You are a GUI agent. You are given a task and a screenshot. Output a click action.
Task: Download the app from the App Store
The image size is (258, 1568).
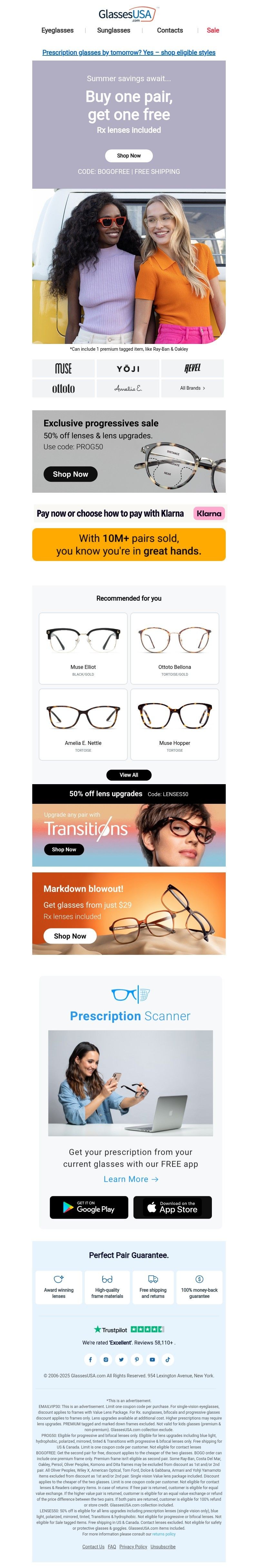pyautogui.click(x=172, y=1207)
